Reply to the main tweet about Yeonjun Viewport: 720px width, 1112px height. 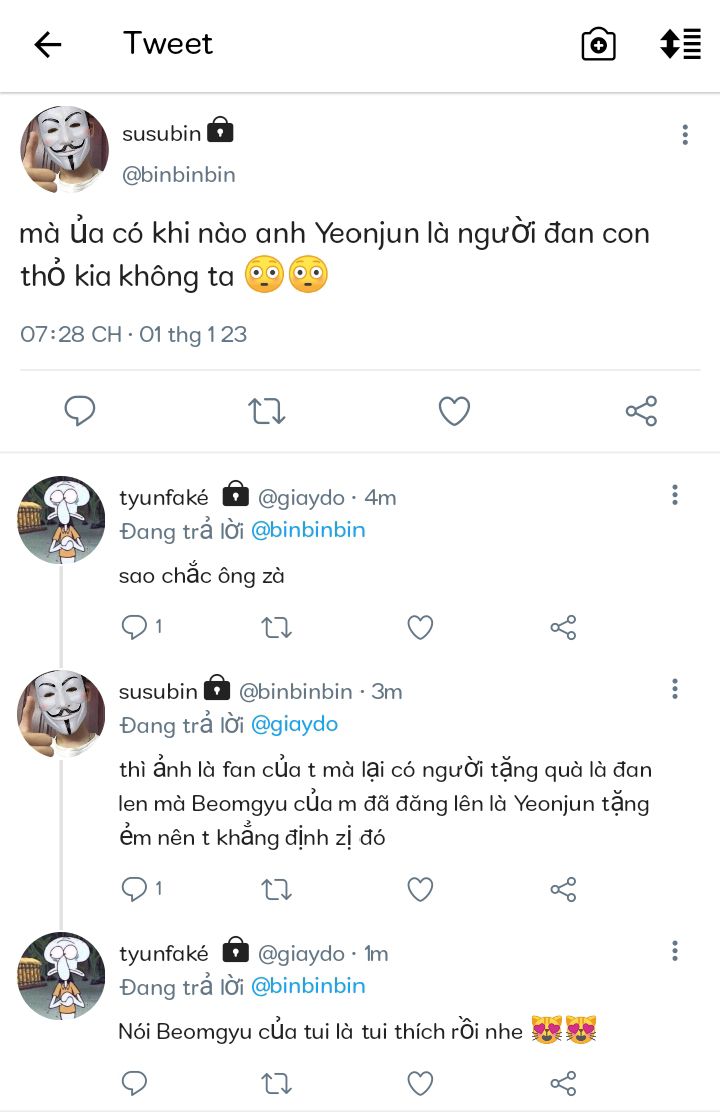(x=80, y=411)
